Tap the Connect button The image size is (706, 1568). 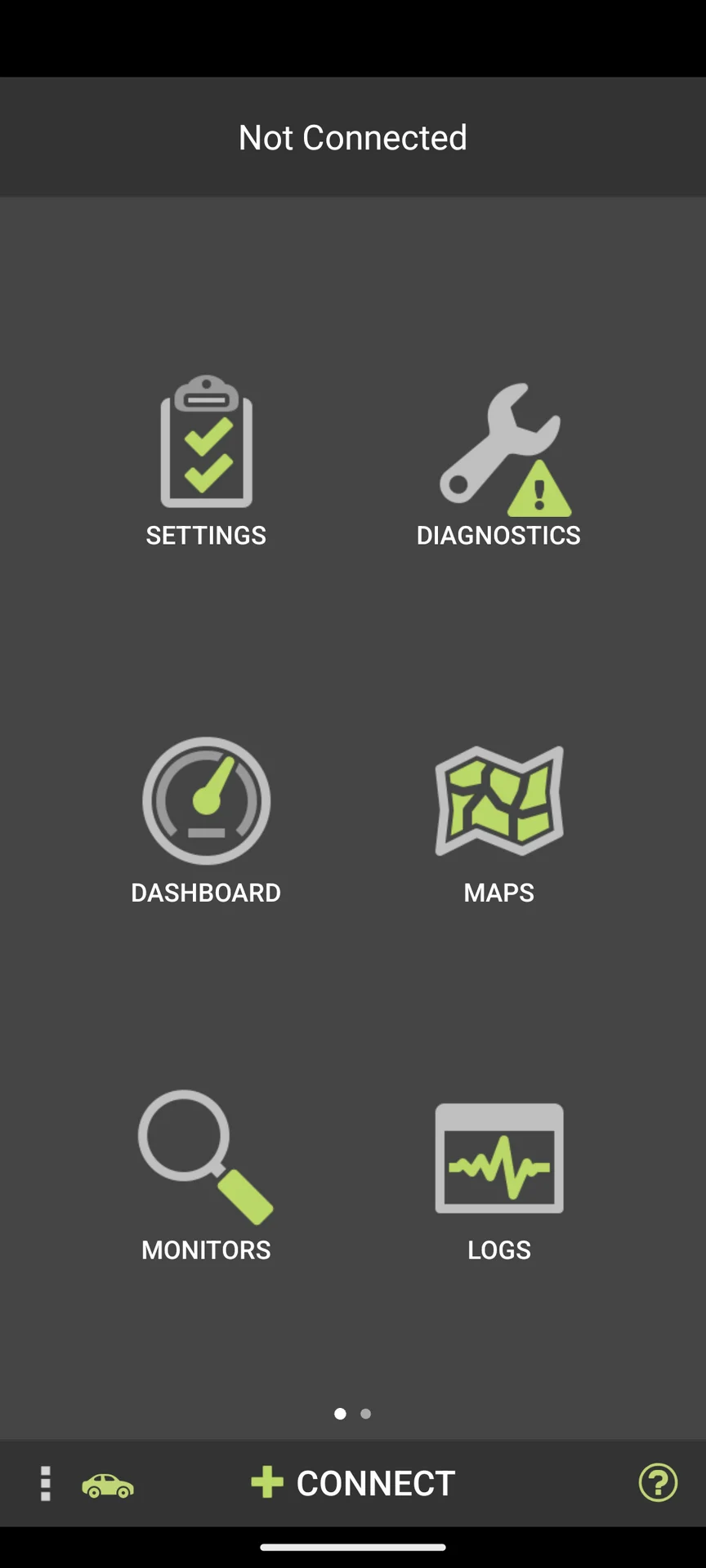[x=353, y=1483]
